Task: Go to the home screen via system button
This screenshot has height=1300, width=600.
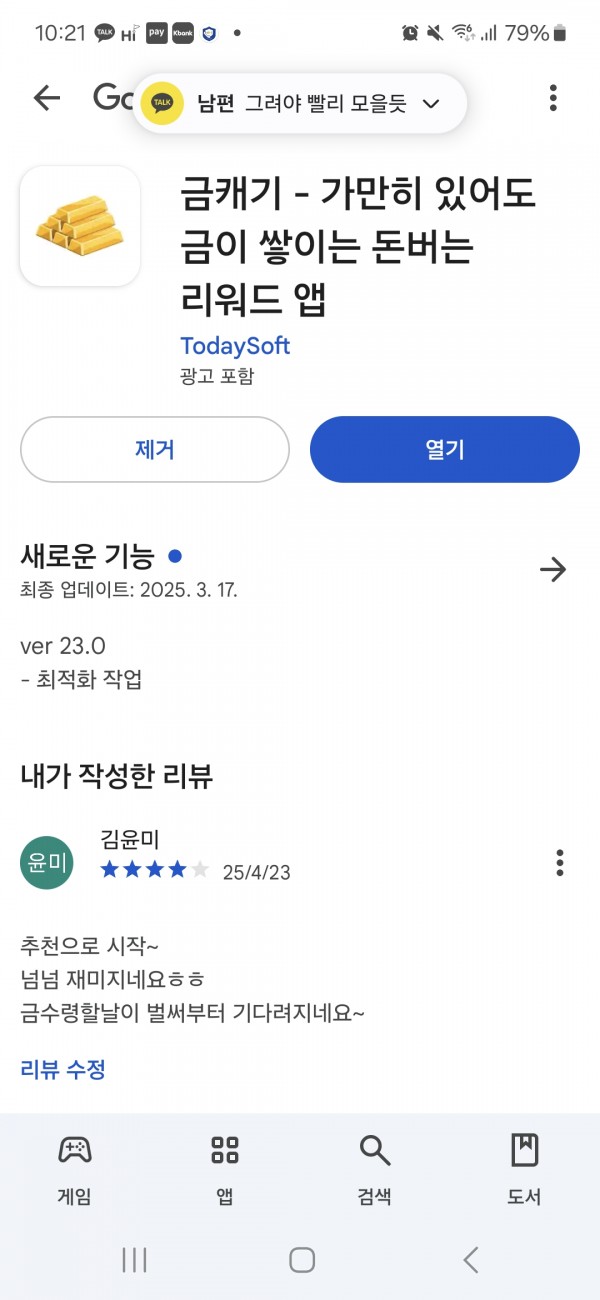Action: [x=302, y=1260]
